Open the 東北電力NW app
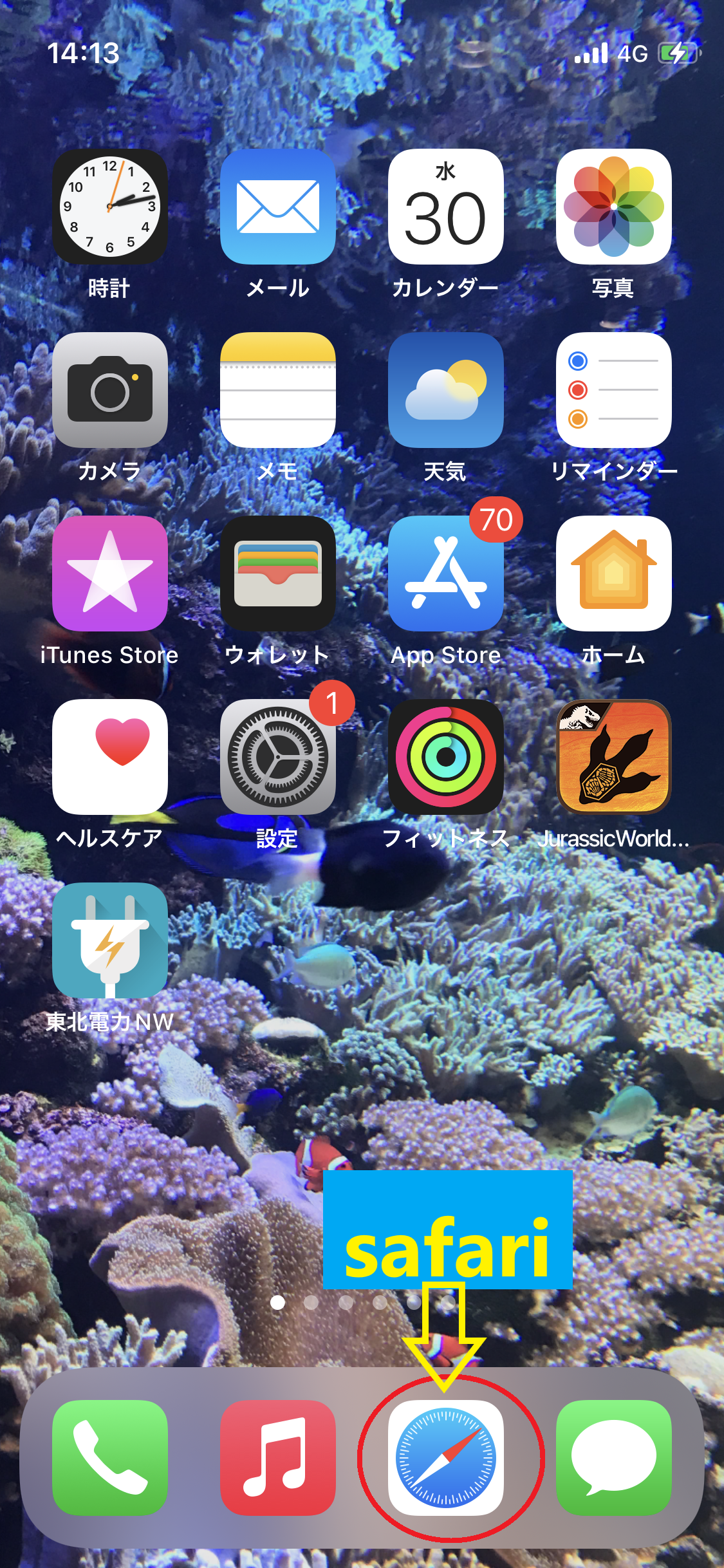This screenshot has width=724, height=1568. point(110,940)
